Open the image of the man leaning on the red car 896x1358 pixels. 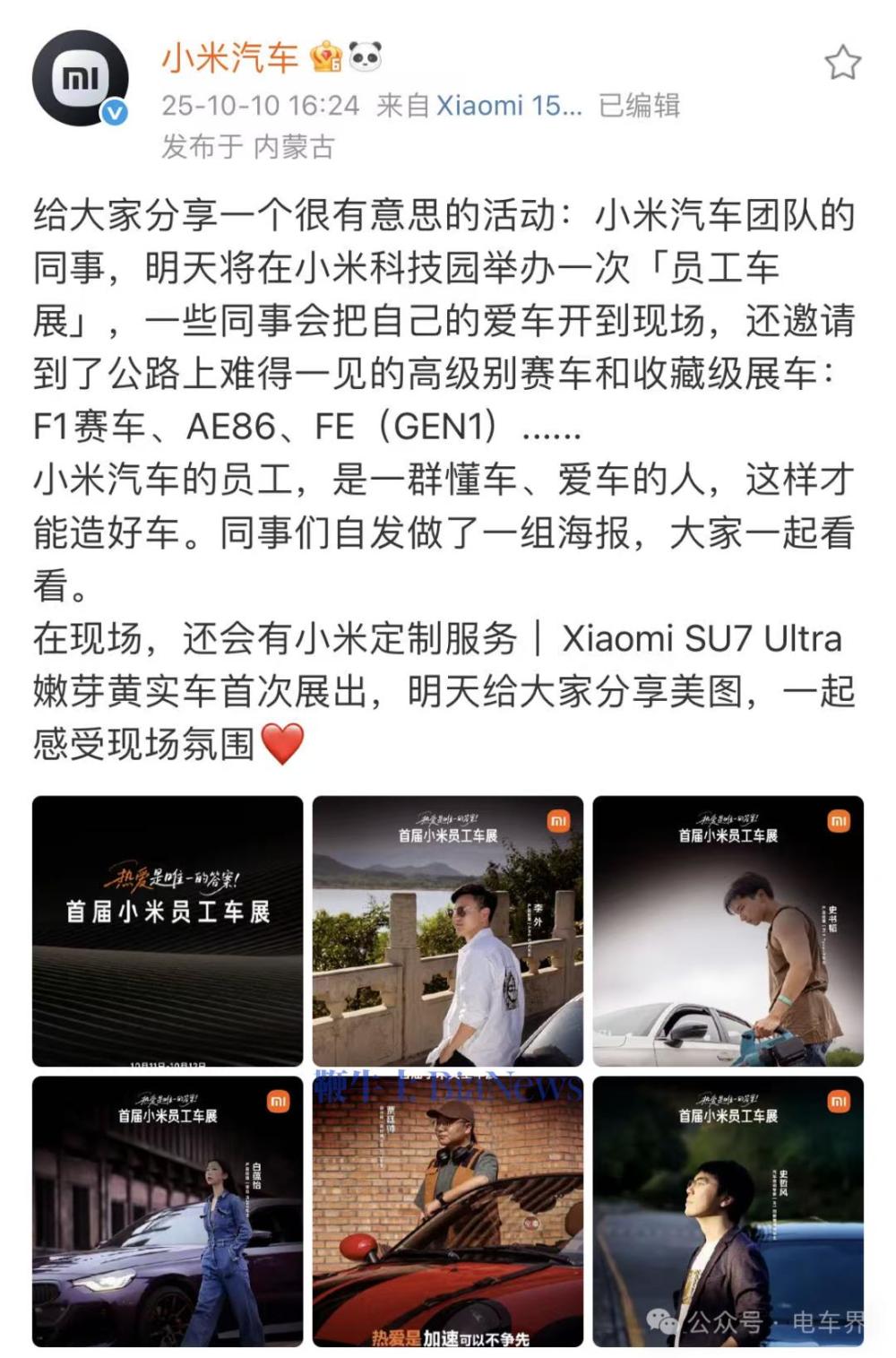(x=448, y=1211)
